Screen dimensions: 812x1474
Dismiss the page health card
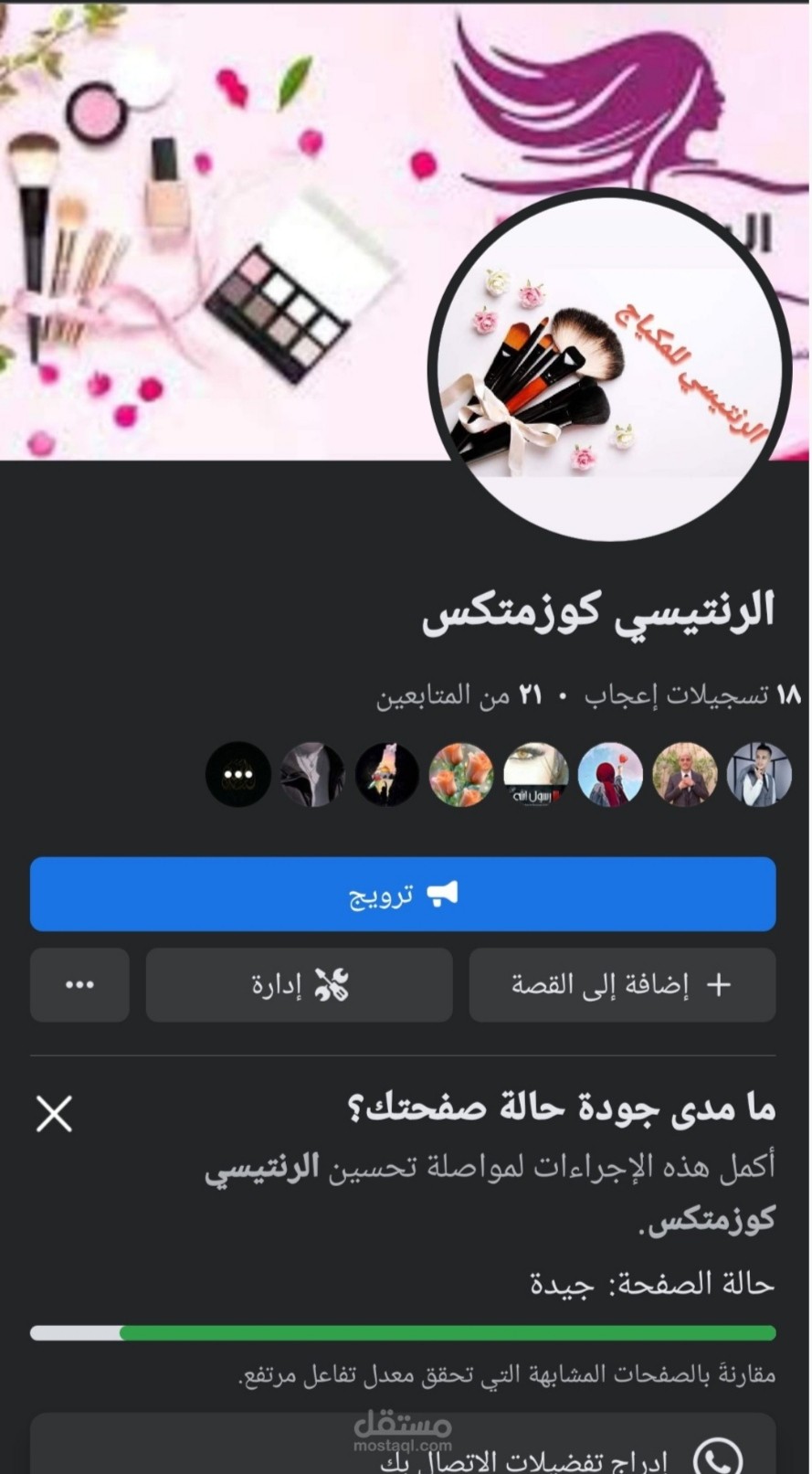[x=54, y=1114]
